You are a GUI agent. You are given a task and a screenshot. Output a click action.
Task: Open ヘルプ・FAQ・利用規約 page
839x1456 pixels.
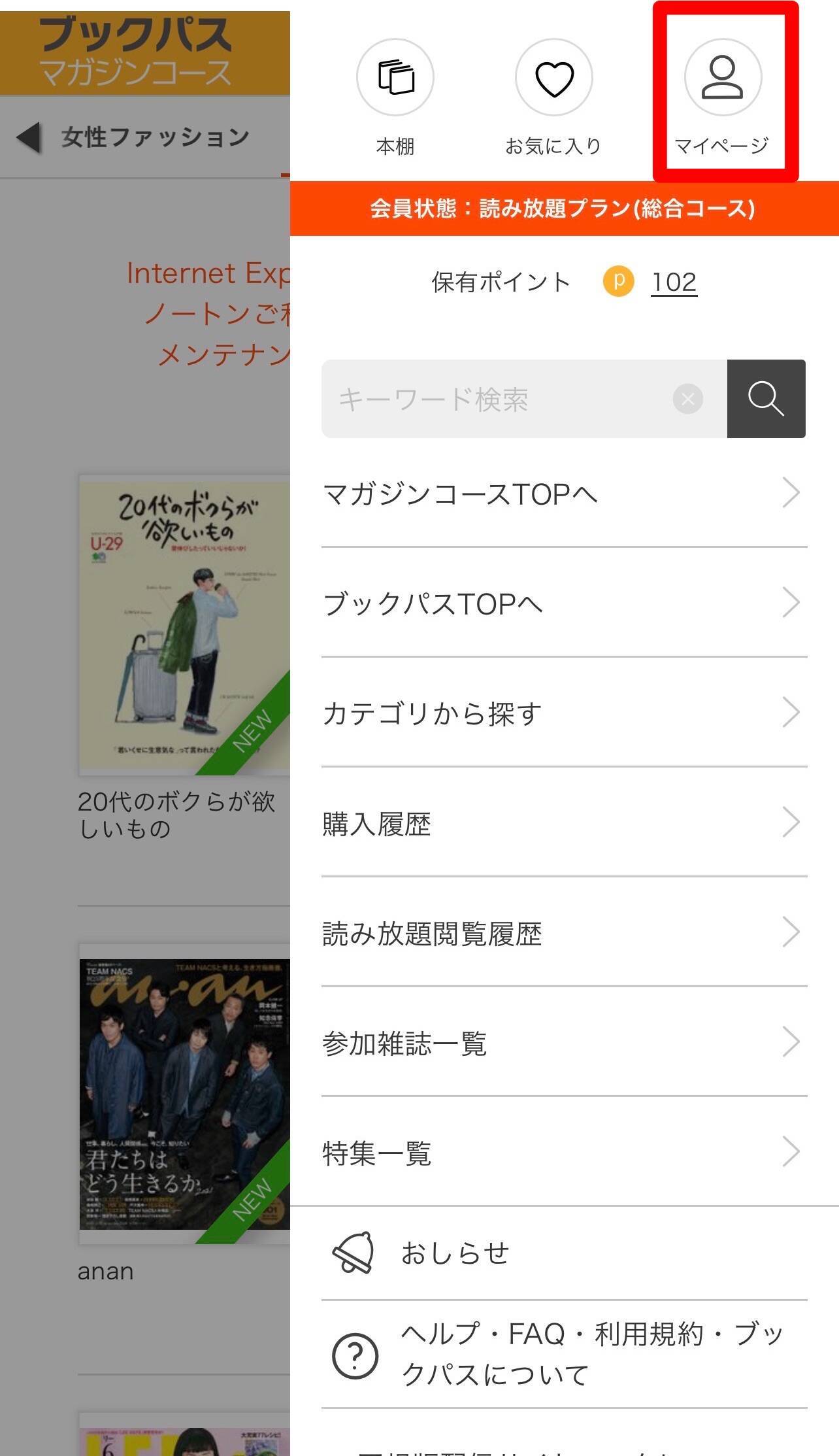point(563,1355)
